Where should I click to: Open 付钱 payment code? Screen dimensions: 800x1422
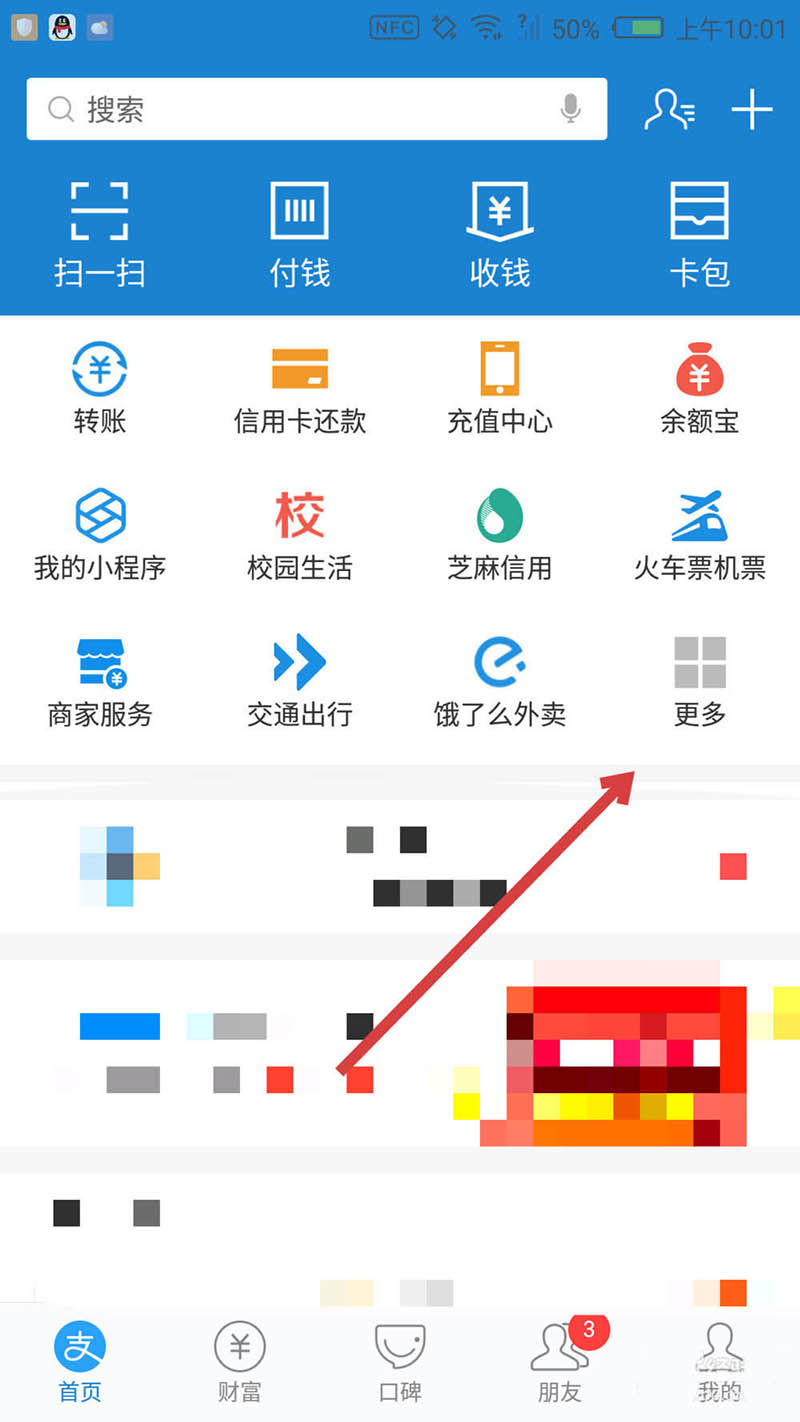(300, 233)
